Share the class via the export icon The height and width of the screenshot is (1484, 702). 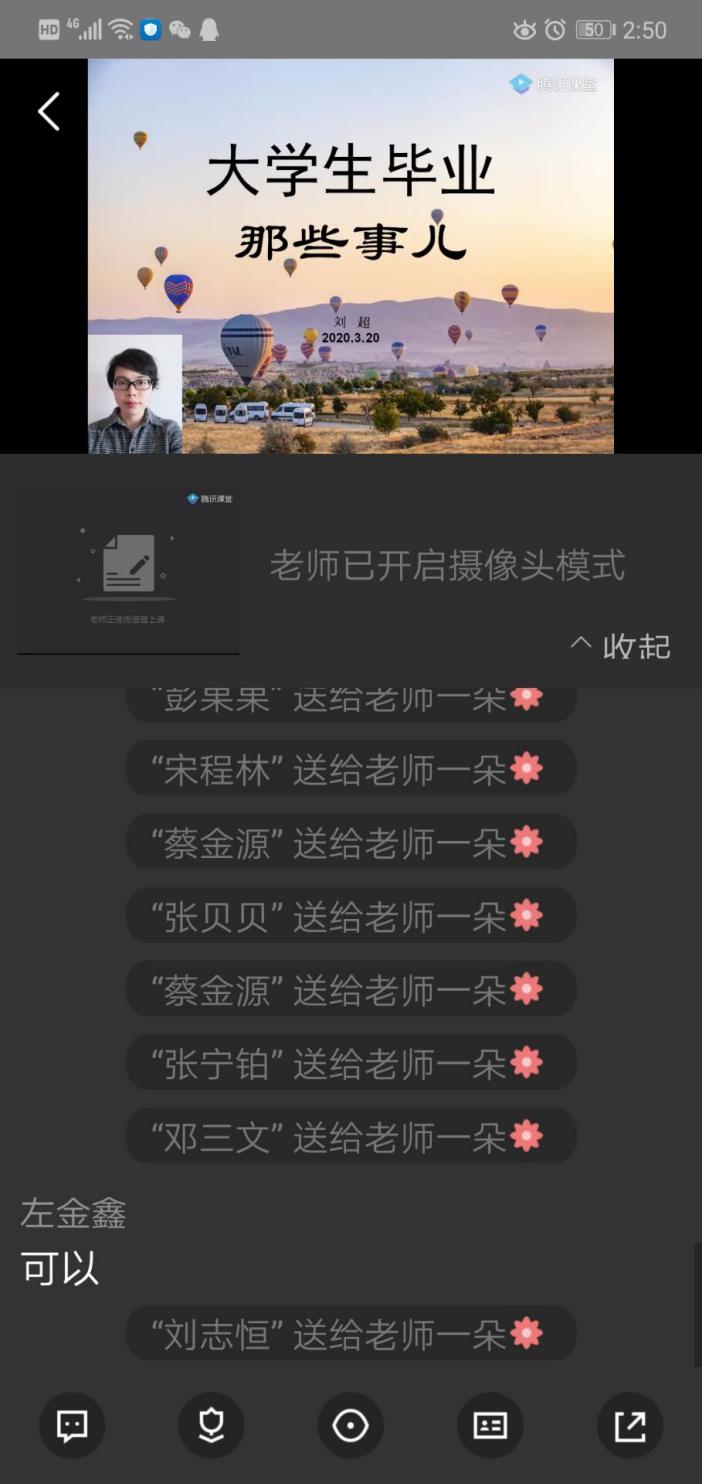tap(629, 1425)
